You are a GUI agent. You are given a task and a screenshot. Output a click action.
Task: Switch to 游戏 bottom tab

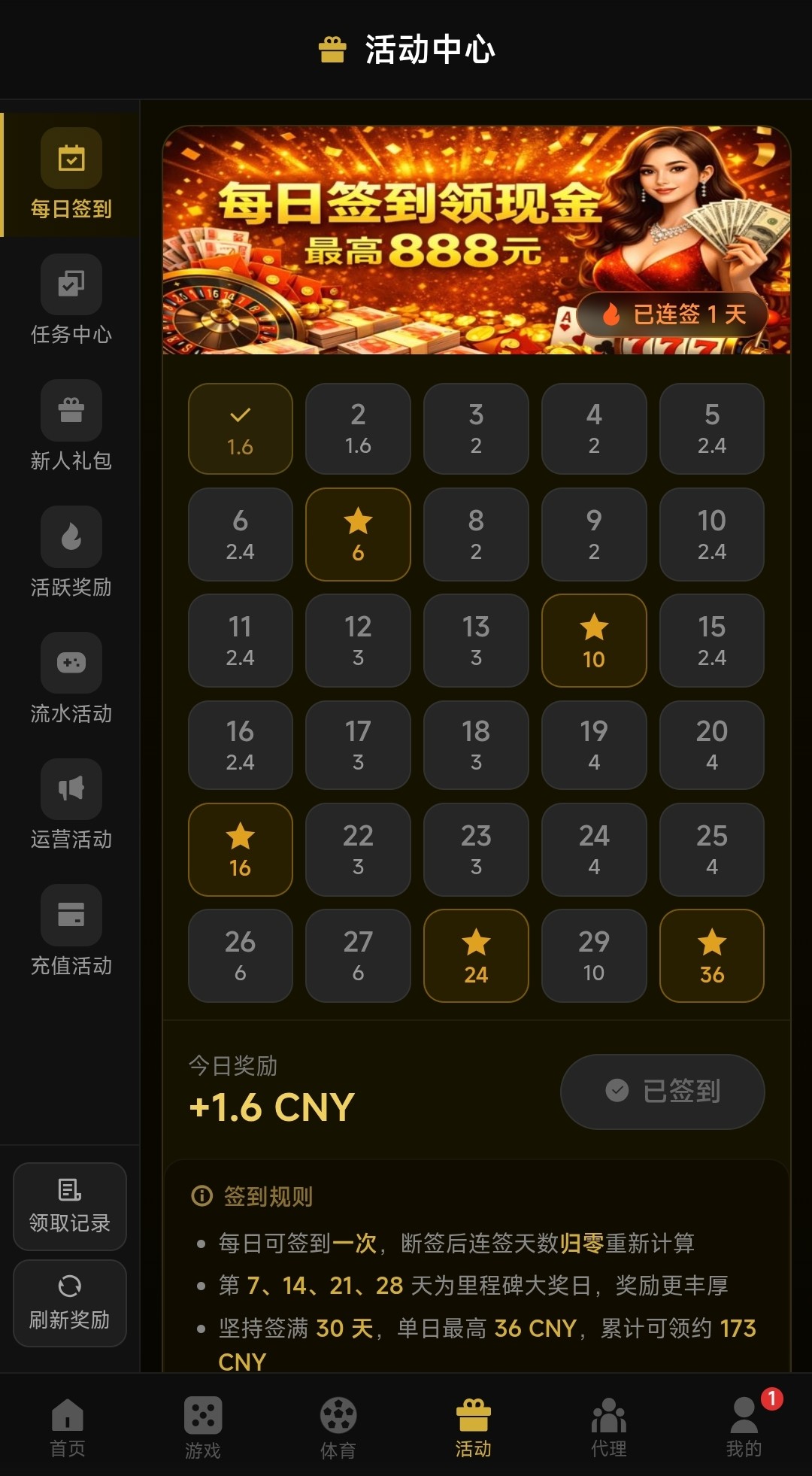point(203,1428)
